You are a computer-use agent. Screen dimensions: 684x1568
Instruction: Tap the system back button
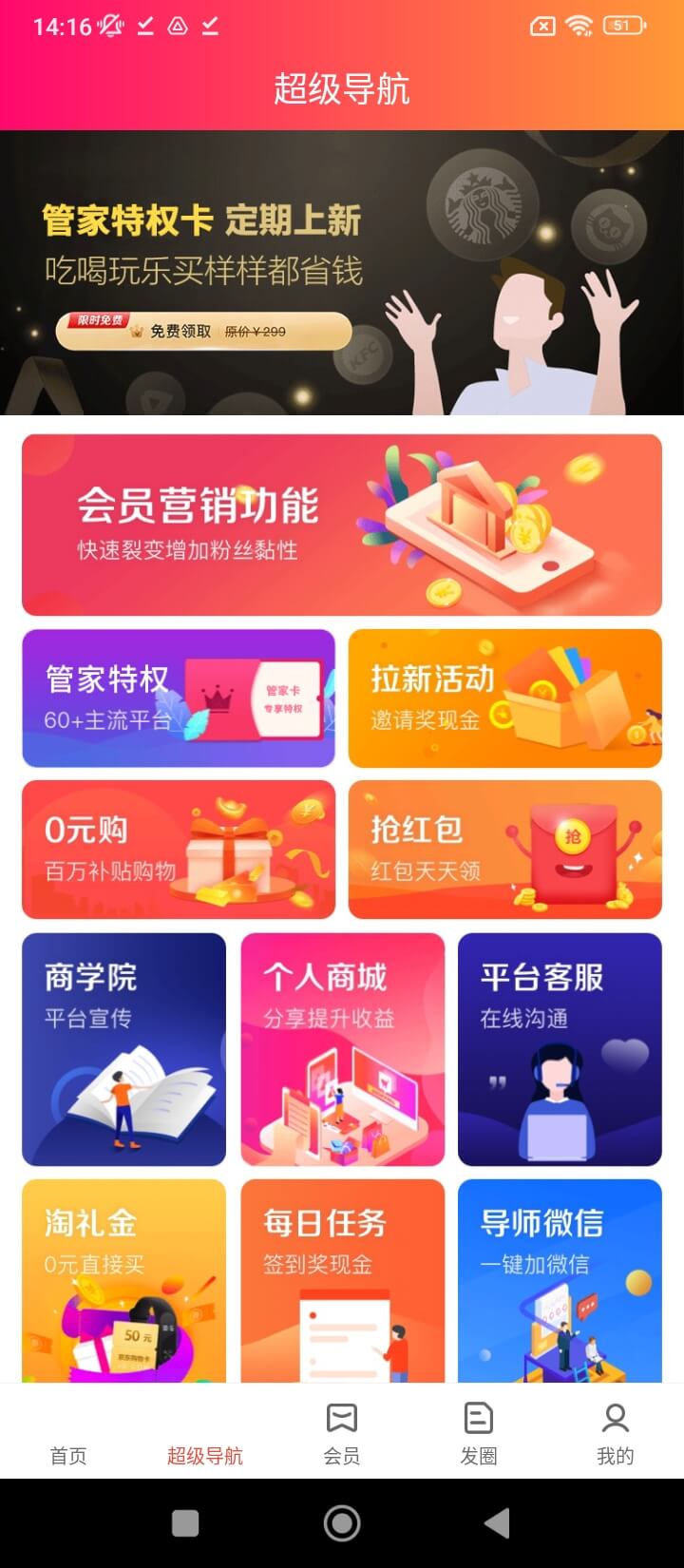pos(497,1523)
